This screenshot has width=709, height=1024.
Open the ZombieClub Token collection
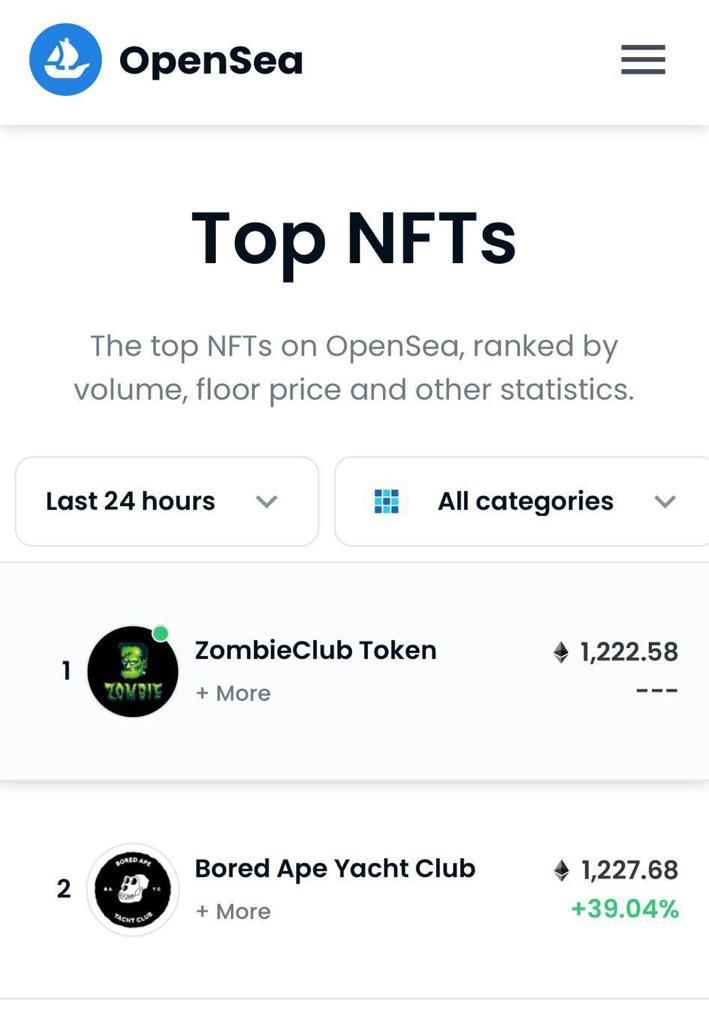[315, 650]
